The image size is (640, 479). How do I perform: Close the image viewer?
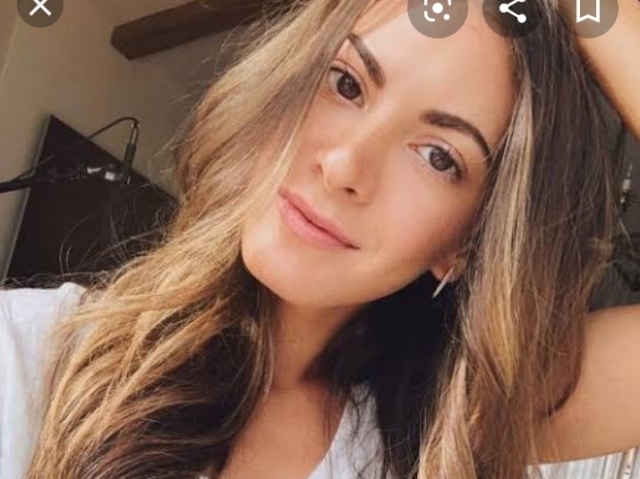(40, 8)
